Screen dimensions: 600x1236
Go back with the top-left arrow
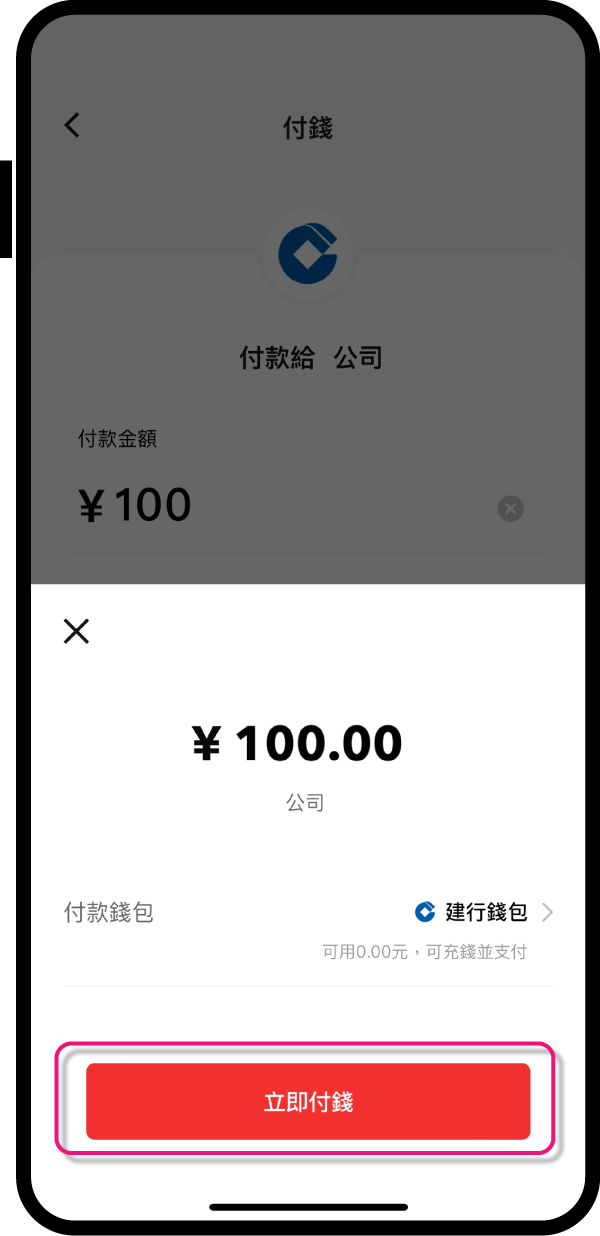72,125
